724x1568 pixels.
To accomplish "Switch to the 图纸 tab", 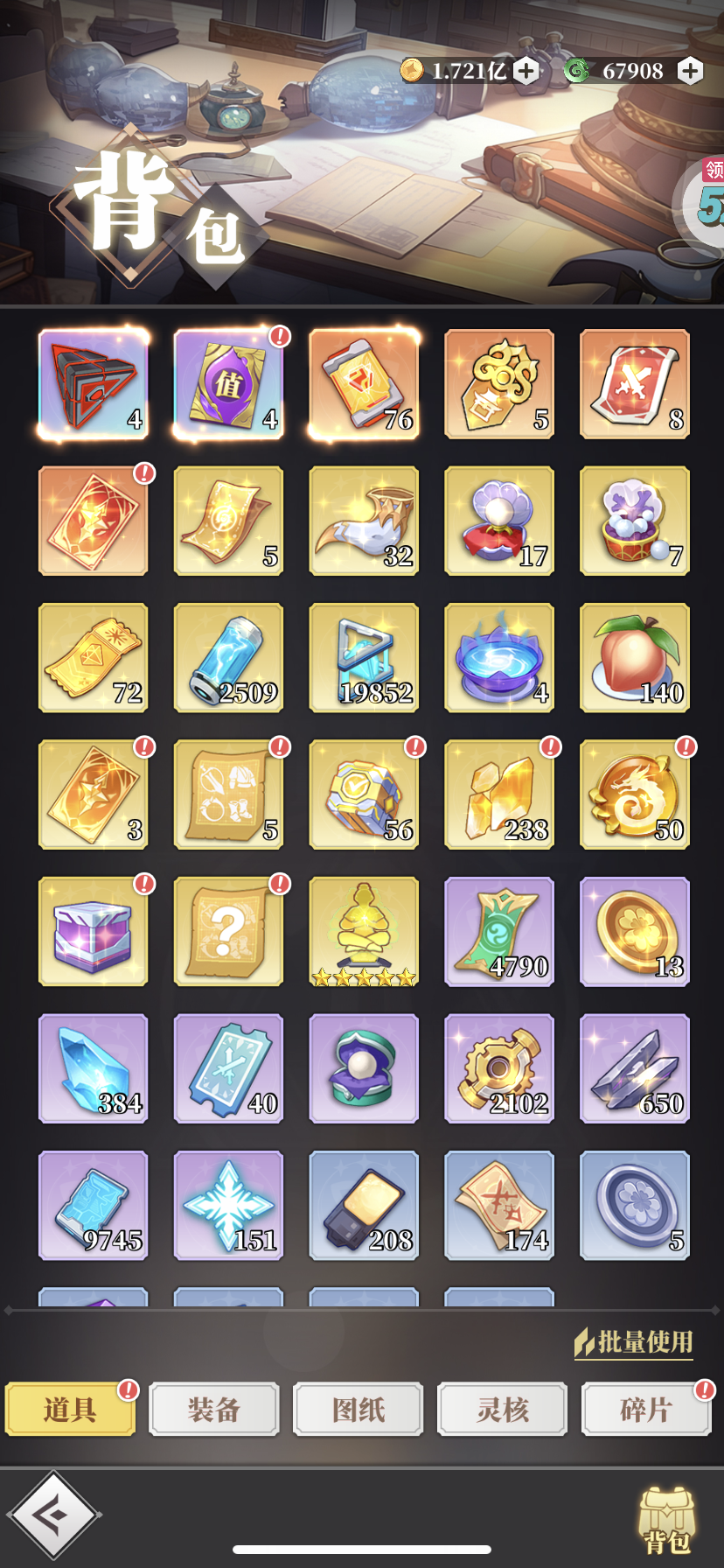I will pyautogui.click(x=359, y=1409).
